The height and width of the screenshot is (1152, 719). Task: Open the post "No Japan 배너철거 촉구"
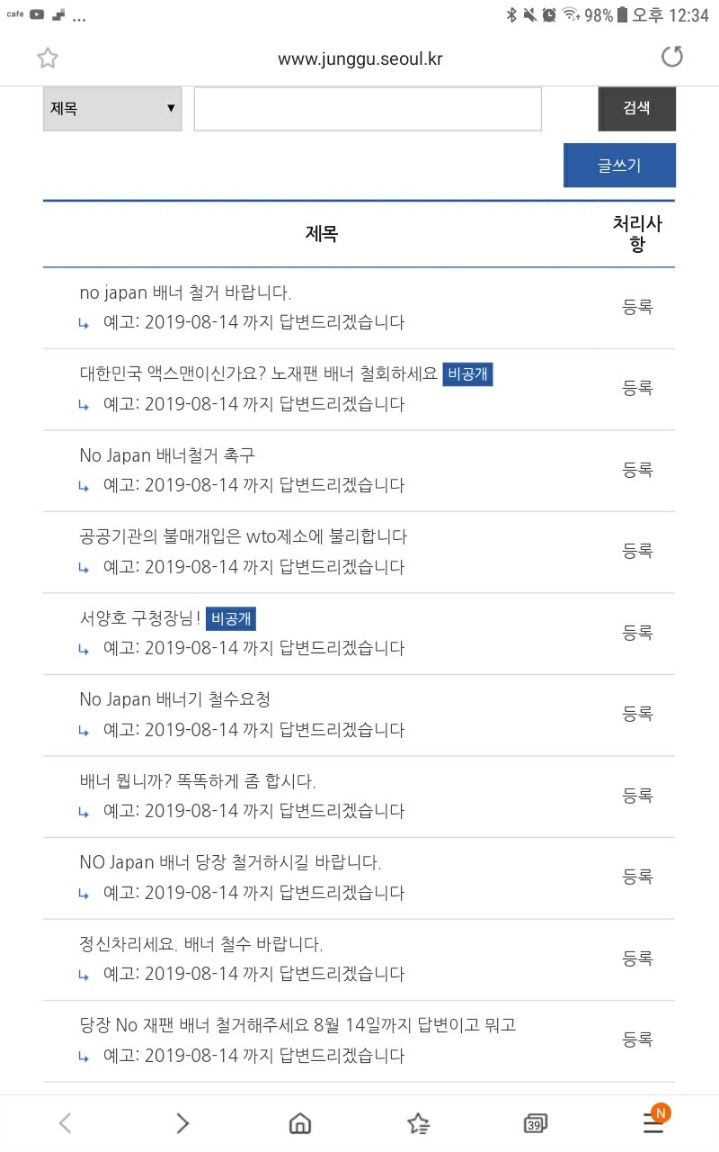pos(167,456)
